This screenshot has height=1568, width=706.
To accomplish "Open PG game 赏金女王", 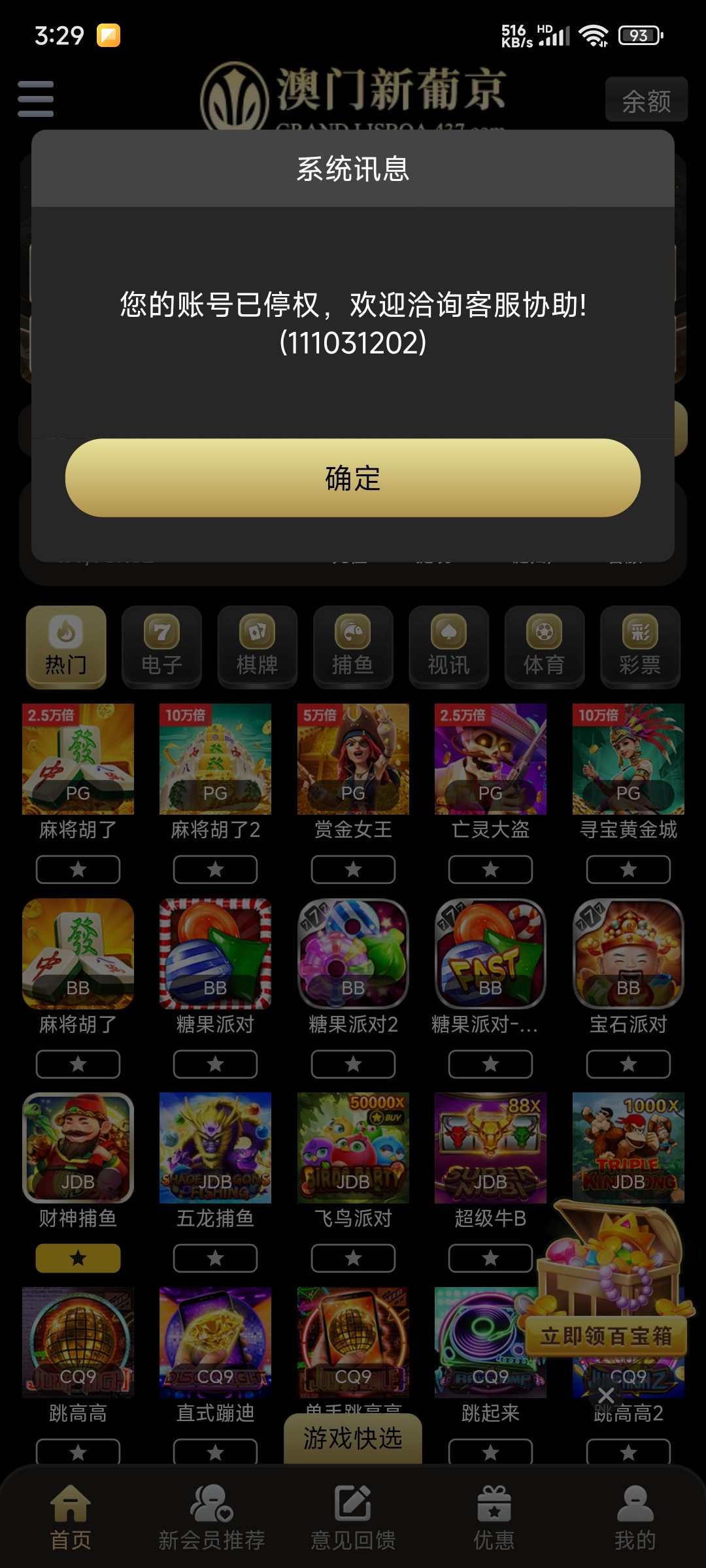I will [353, 759].
